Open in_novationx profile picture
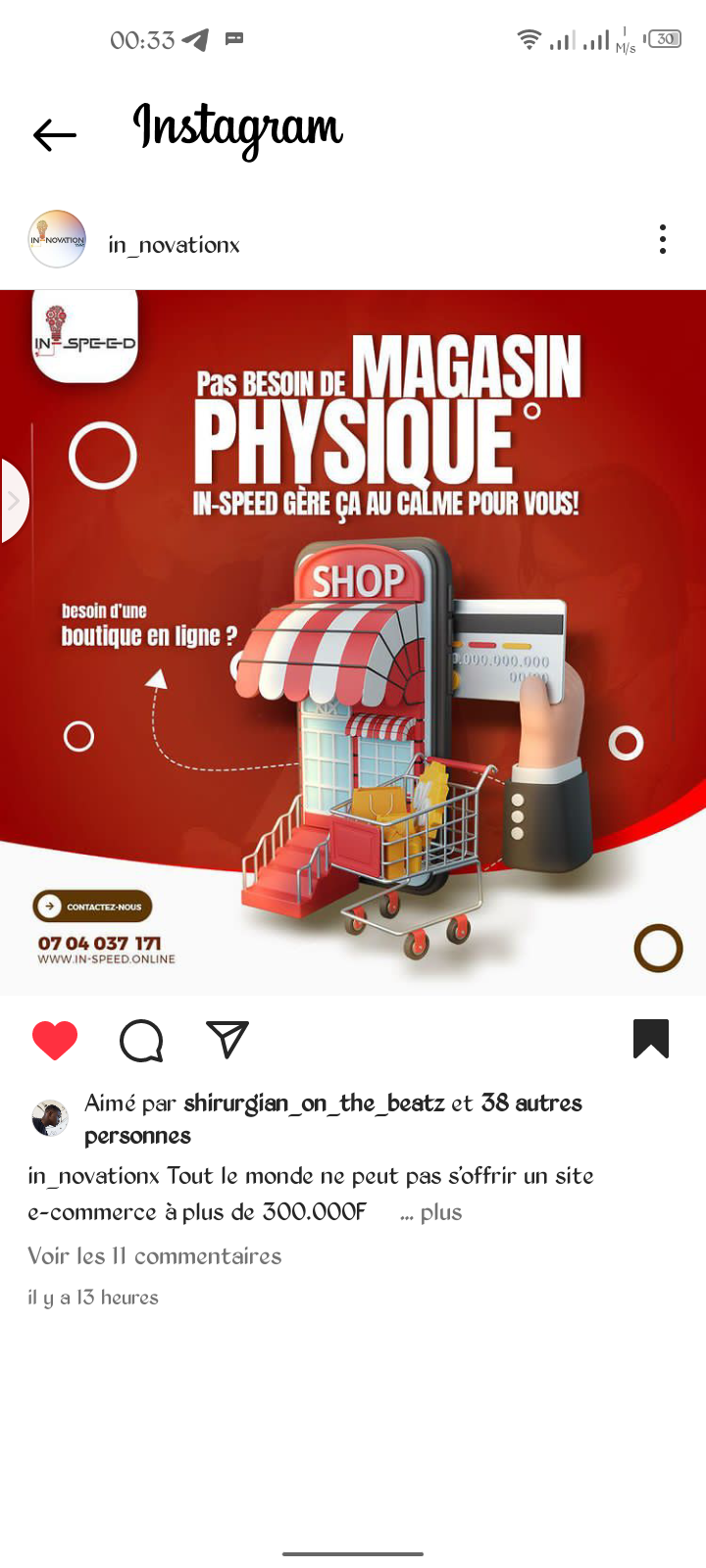 (x=57, y=239)
